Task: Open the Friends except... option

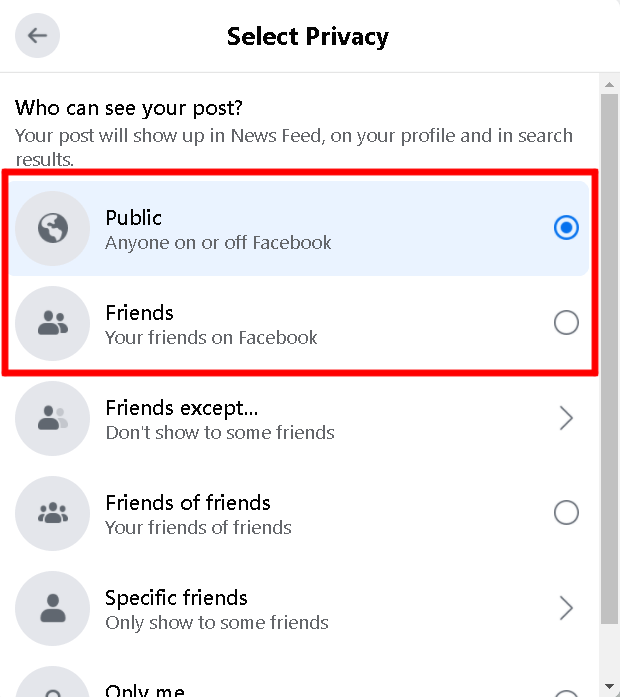Action: tap(300, 418)
